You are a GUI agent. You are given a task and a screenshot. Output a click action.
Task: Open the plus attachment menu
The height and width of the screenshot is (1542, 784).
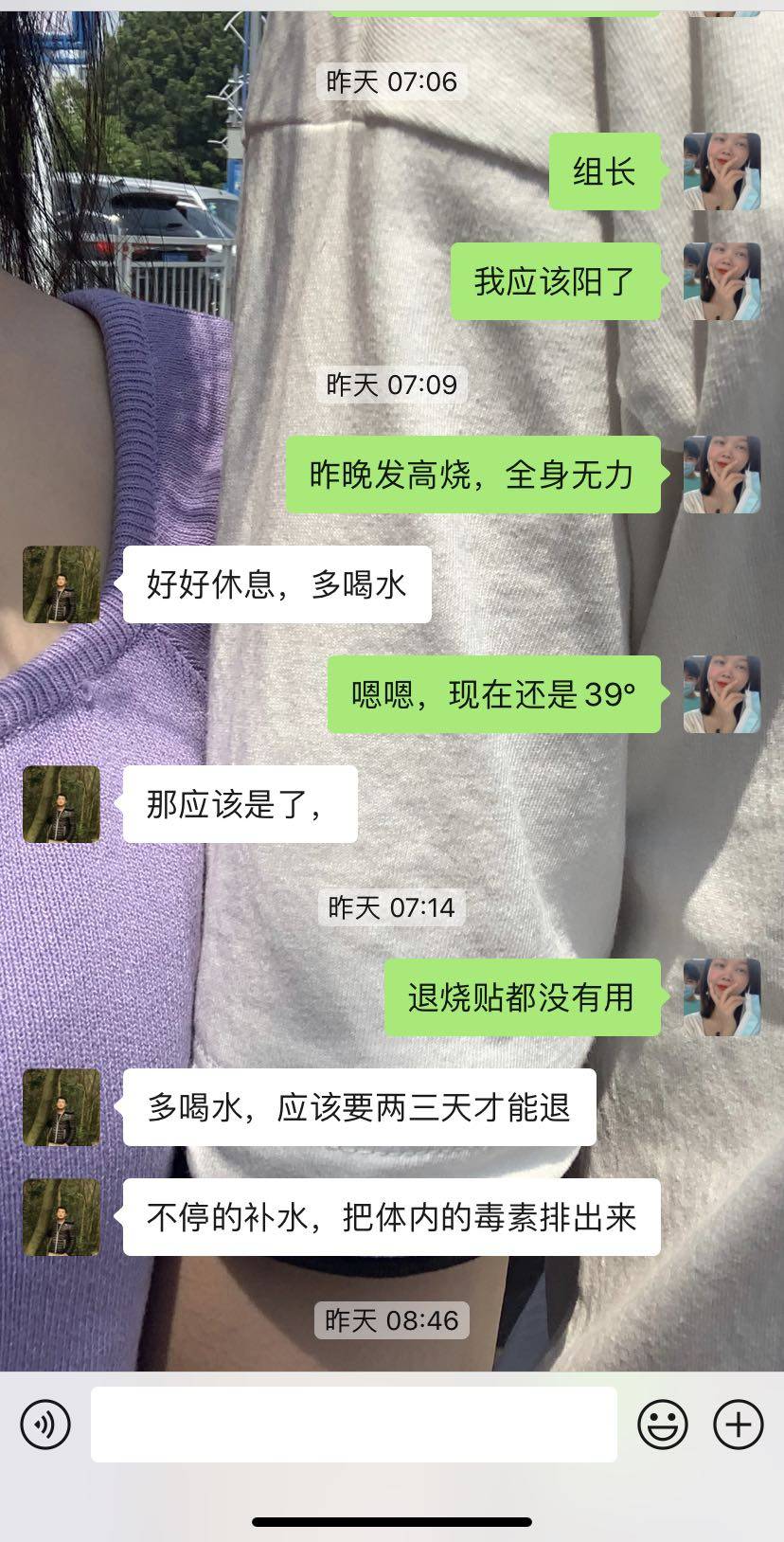tap(738, 1424)
